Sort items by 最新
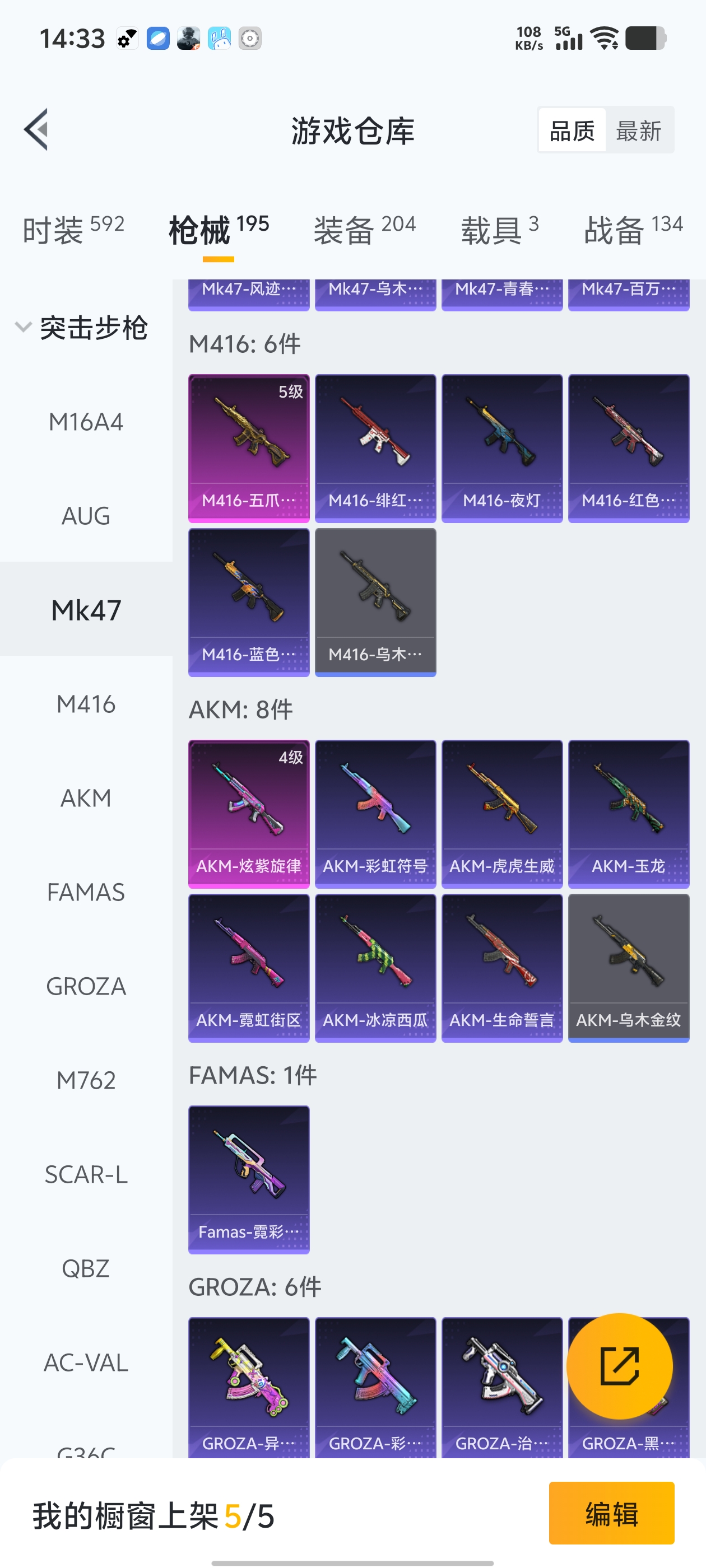706x1568 pixels. (x=638, y=130)
